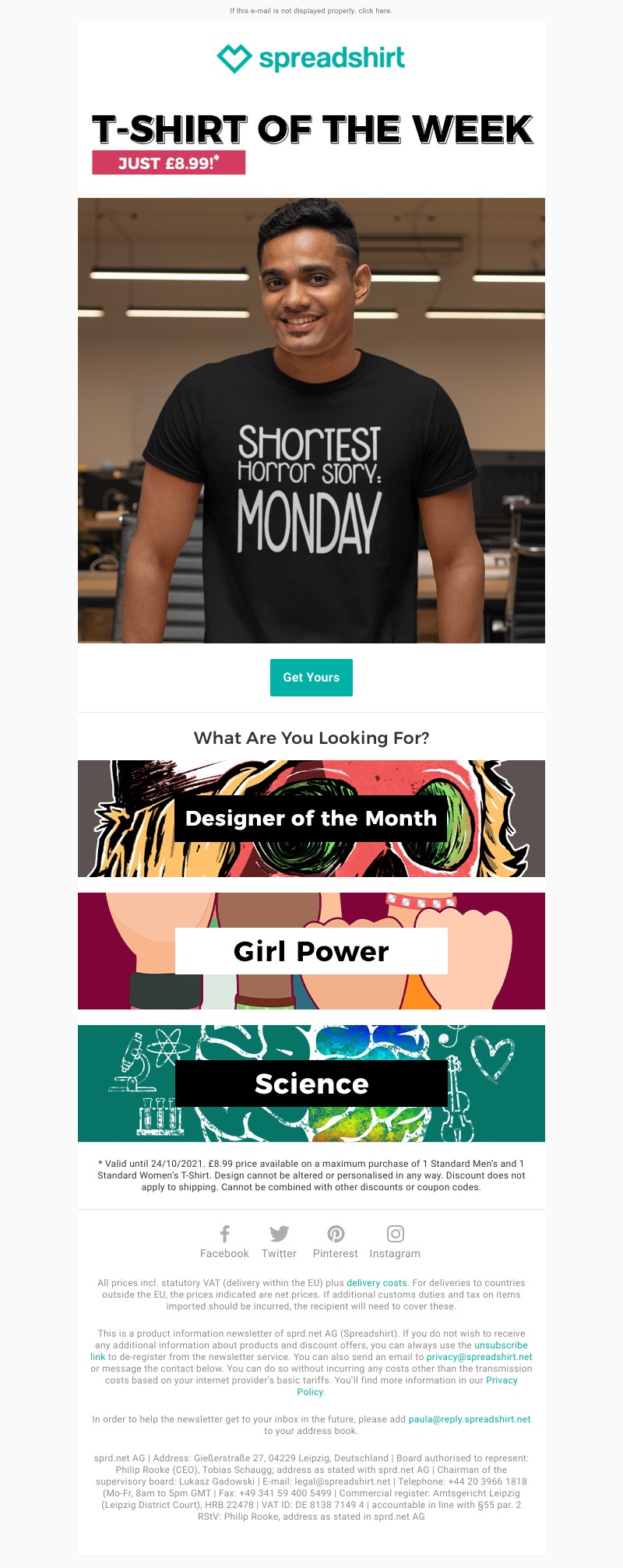
Task: Tap the Get Yours button
Action: [311, 677]
